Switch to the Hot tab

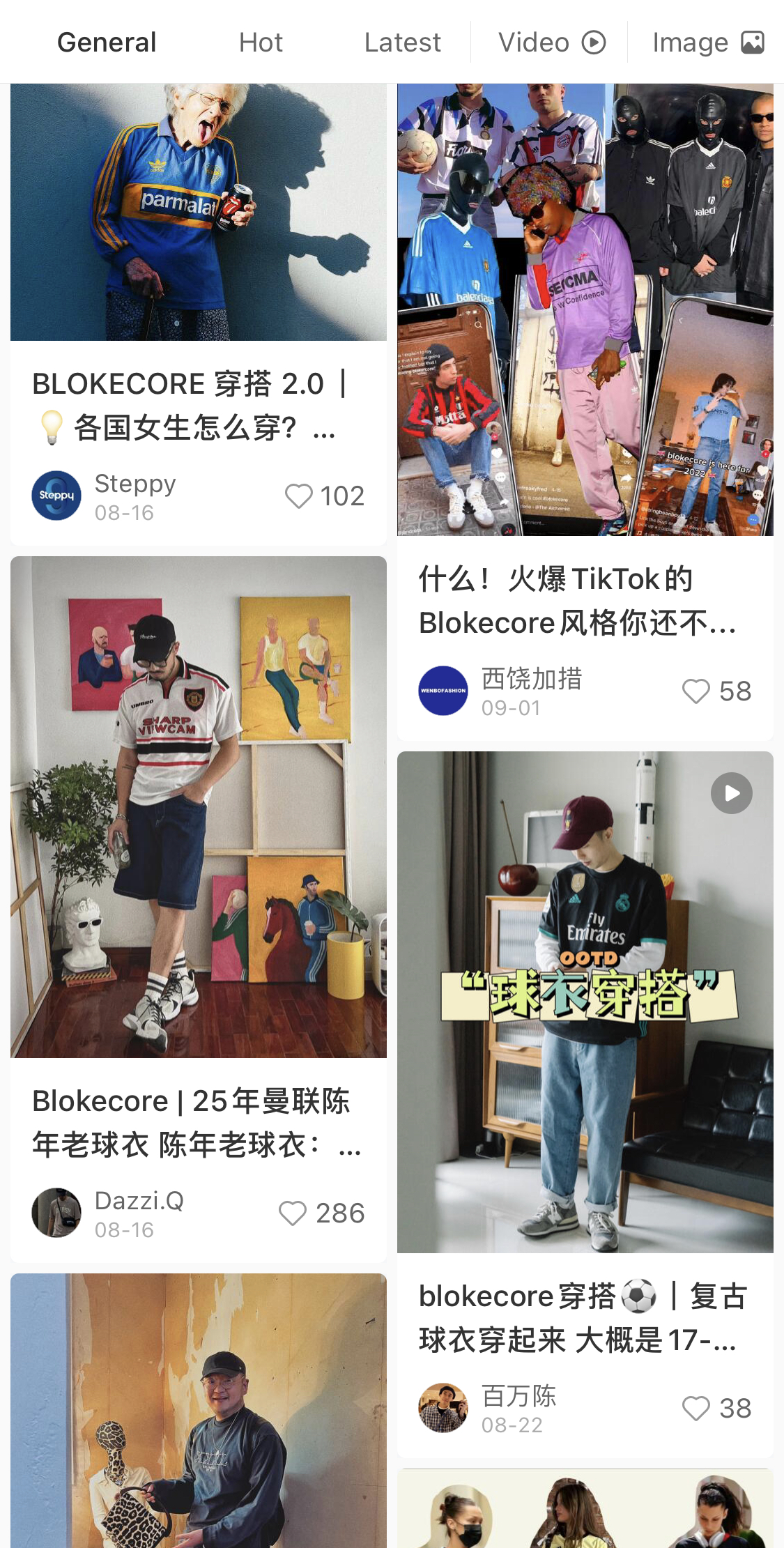click(x=261, y=43)
